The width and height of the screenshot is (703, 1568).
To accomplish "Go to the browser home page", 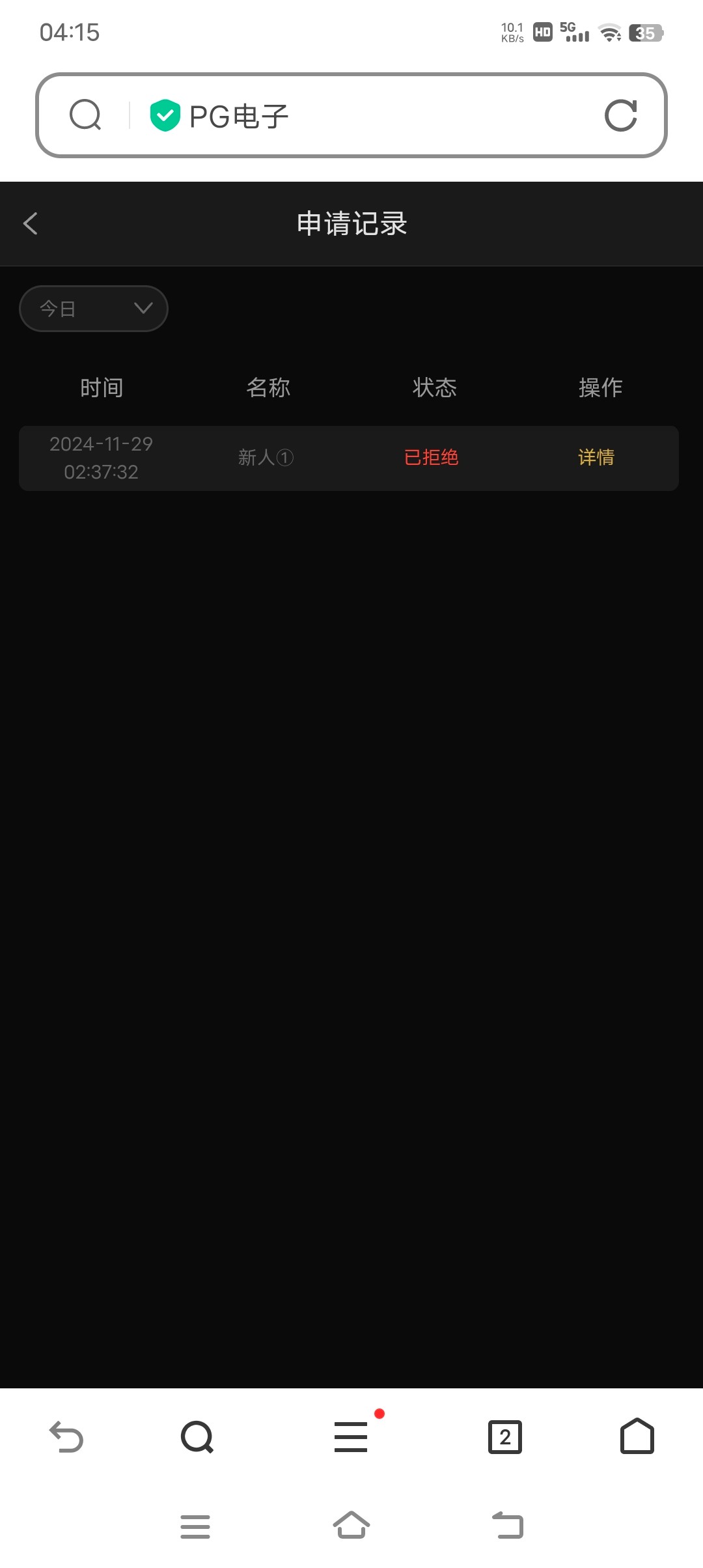I will pos(637,1436).
